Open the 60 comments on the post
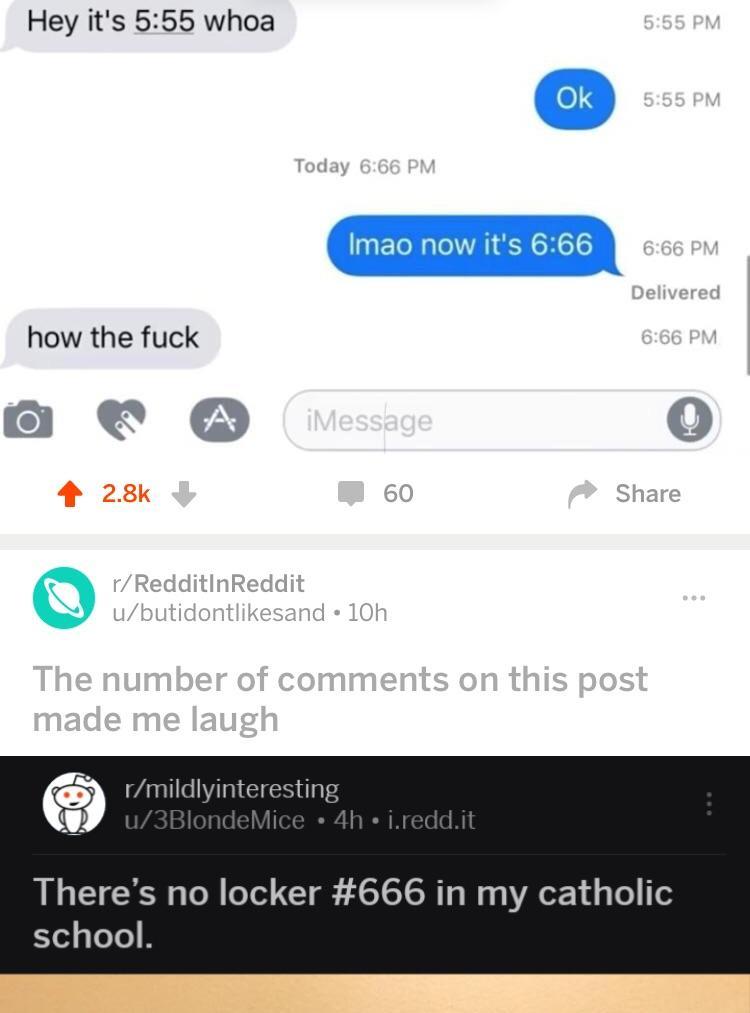The width and height of the screenshot is (750, 1013). click(x=375, y=494)
